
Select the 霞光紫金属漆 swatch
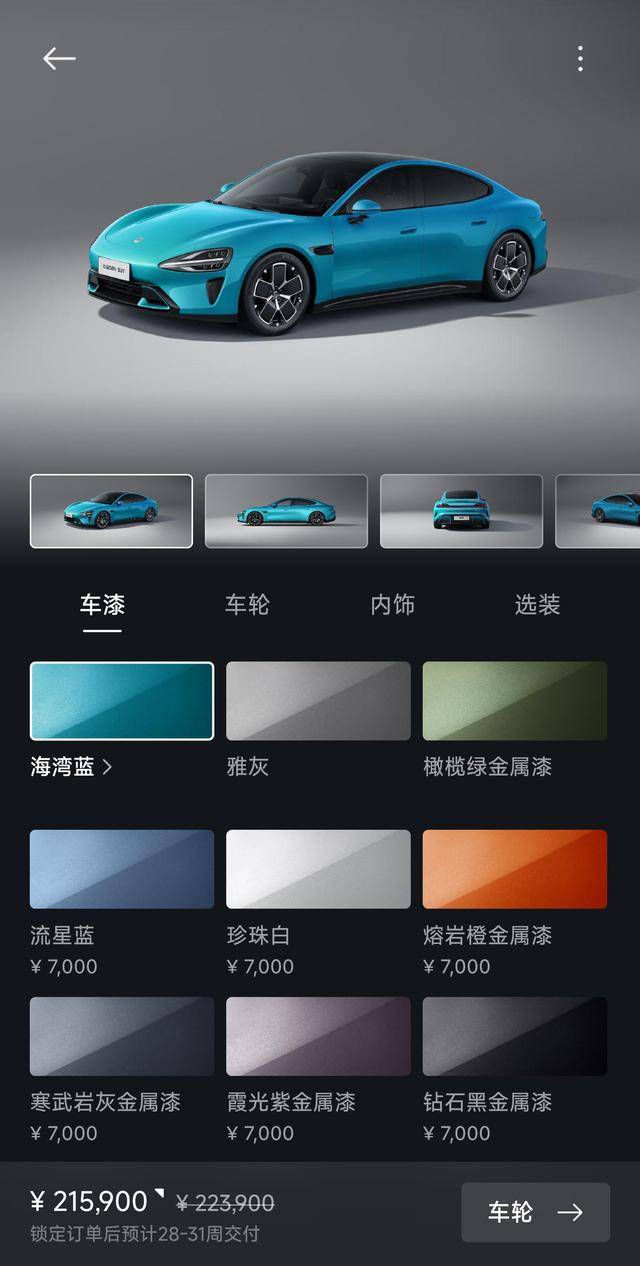pos(318,1036)
